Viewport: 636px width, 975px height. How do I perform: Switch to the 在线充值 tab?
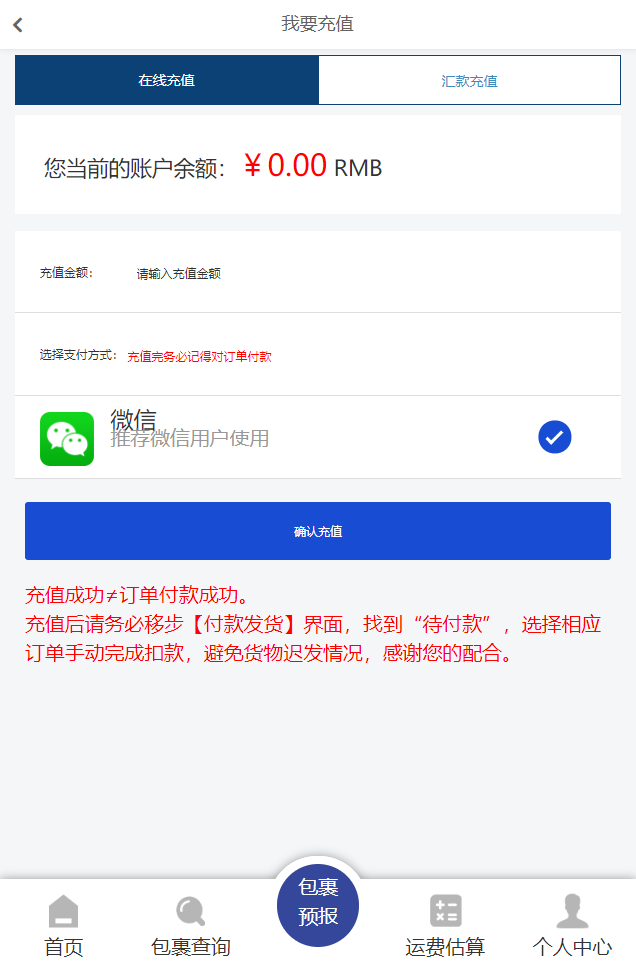coord(167,81)
